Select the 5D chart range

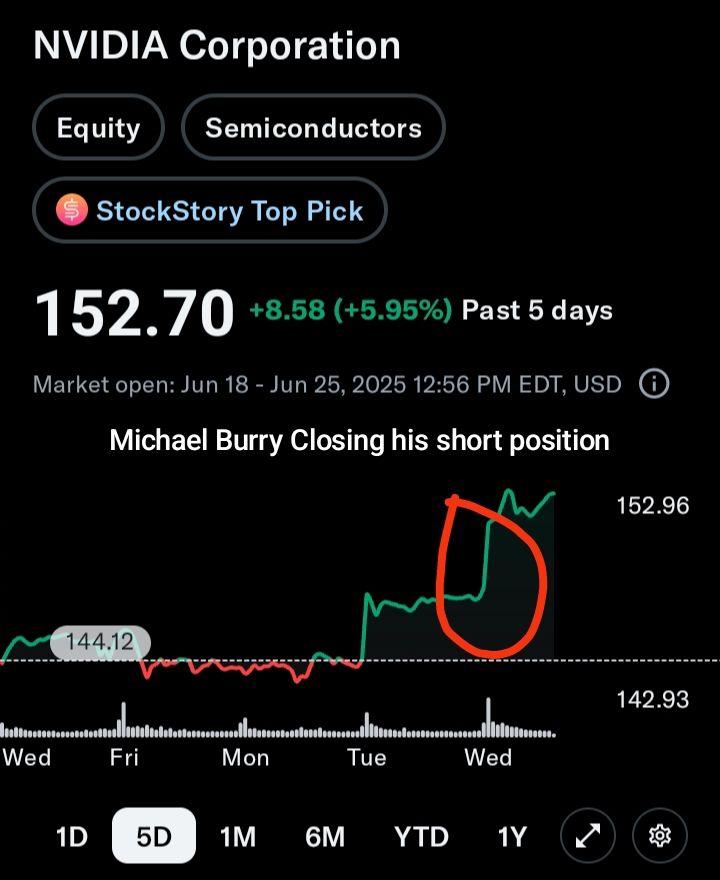click(x=153, y=836)
